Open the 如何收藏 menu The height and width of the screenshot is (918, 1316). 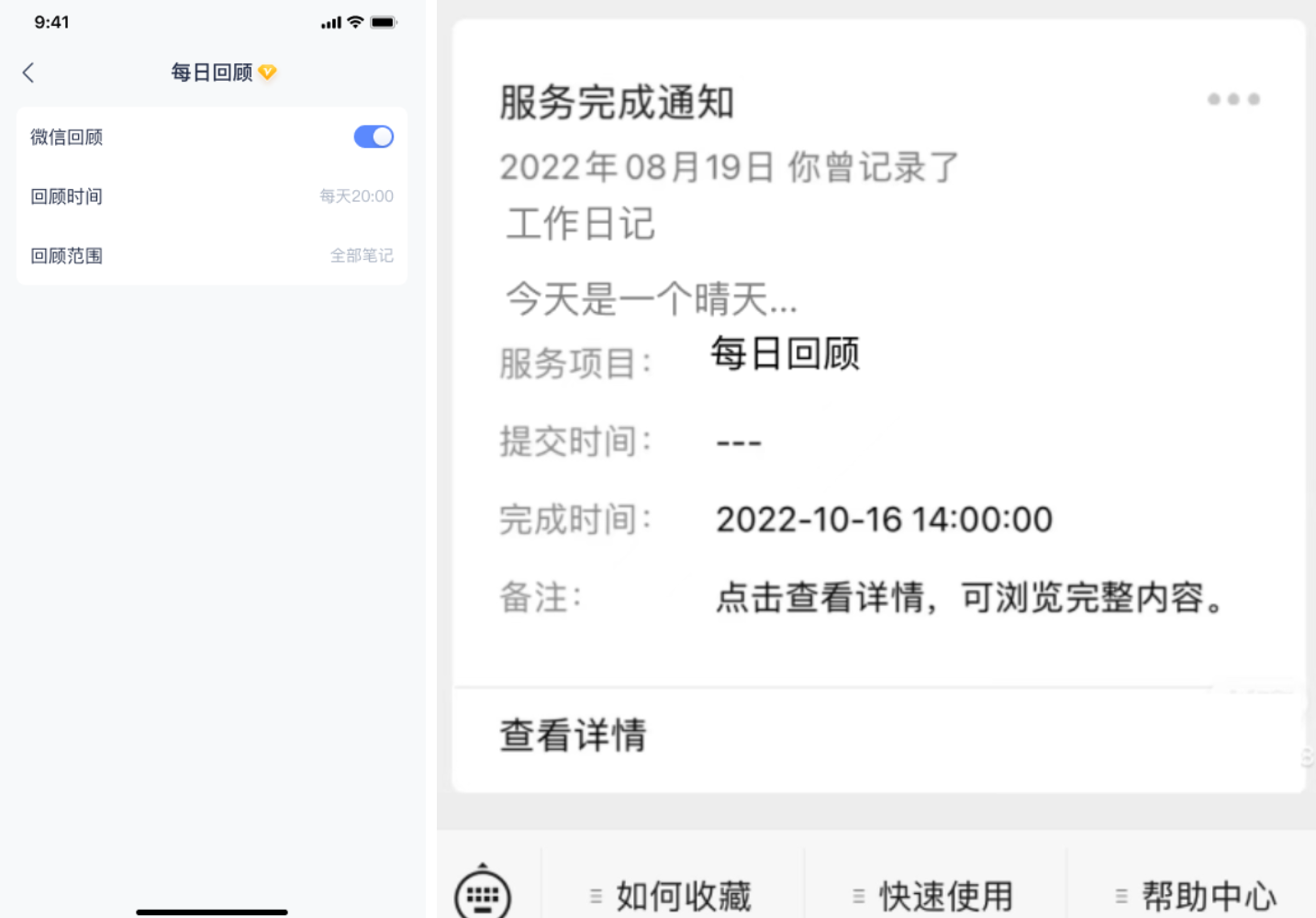coord(673,895)
